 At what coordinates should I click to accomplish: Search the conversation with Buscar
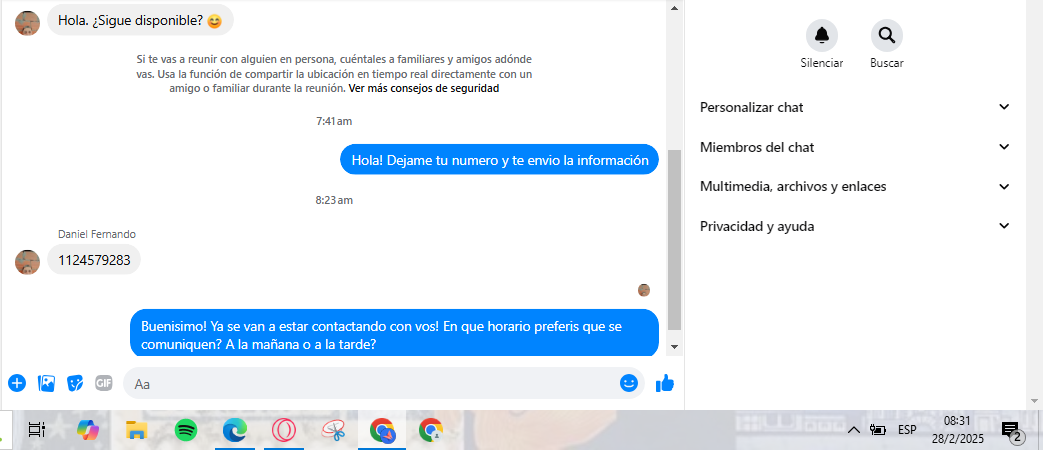(886, 36)
